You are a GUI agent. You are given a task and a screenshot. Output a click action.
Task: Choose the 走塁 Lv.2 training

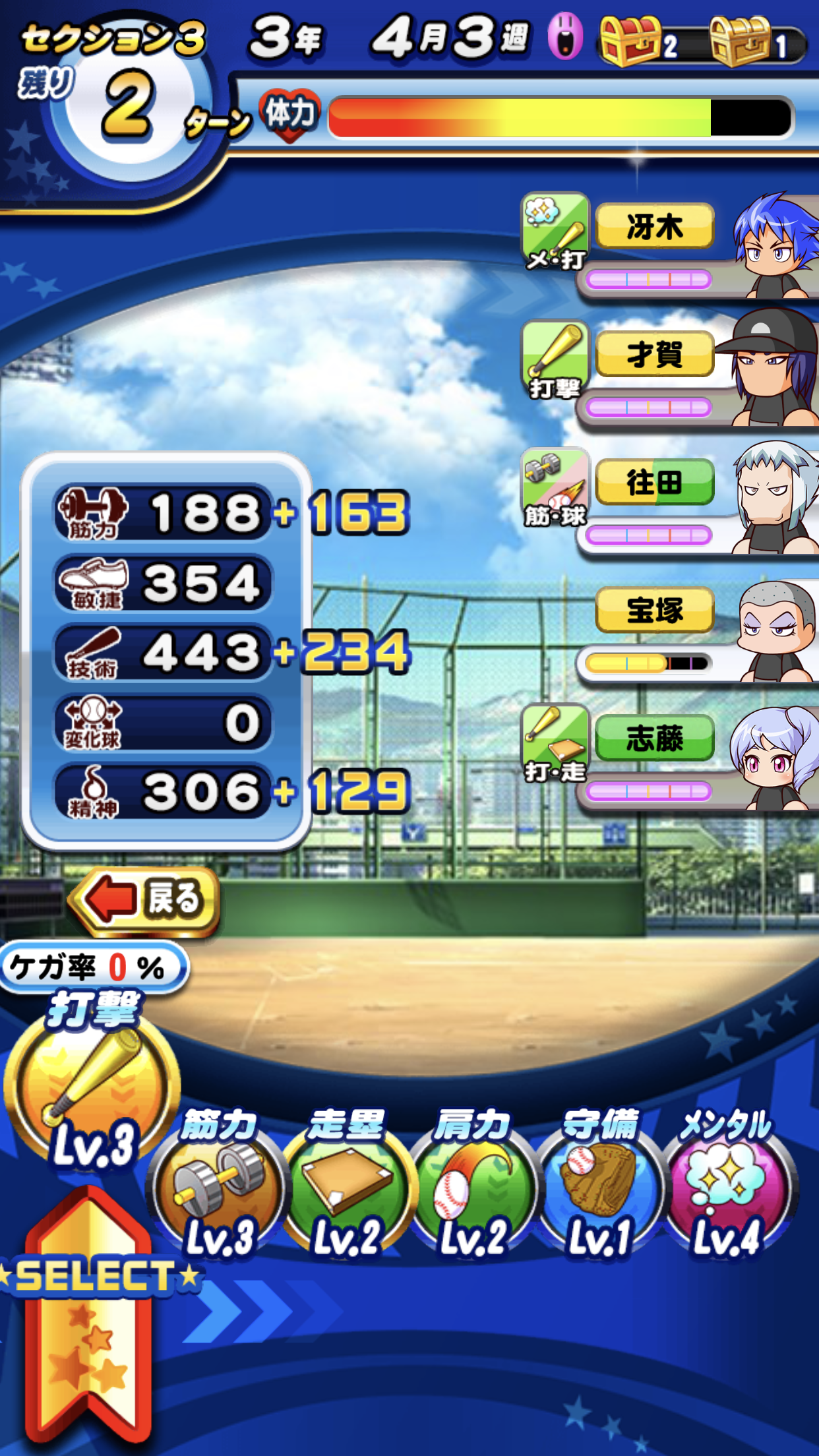[x=346, y=1187]
